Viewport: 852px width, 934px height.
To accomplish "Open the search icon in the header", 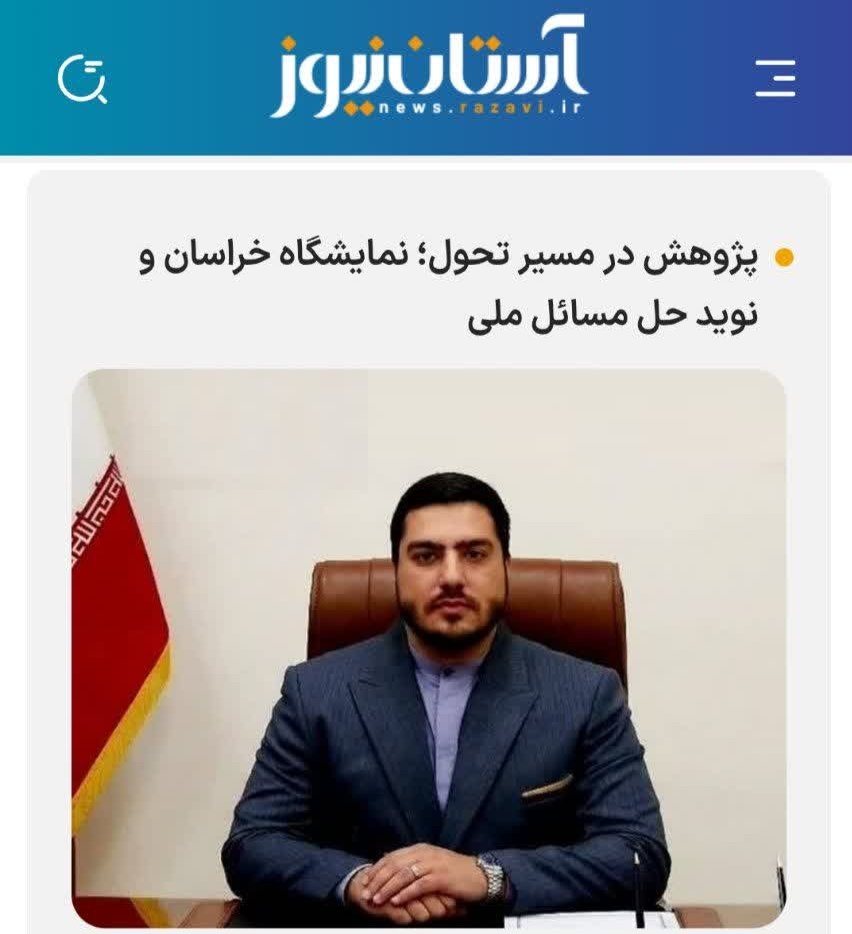I will 82,79.
